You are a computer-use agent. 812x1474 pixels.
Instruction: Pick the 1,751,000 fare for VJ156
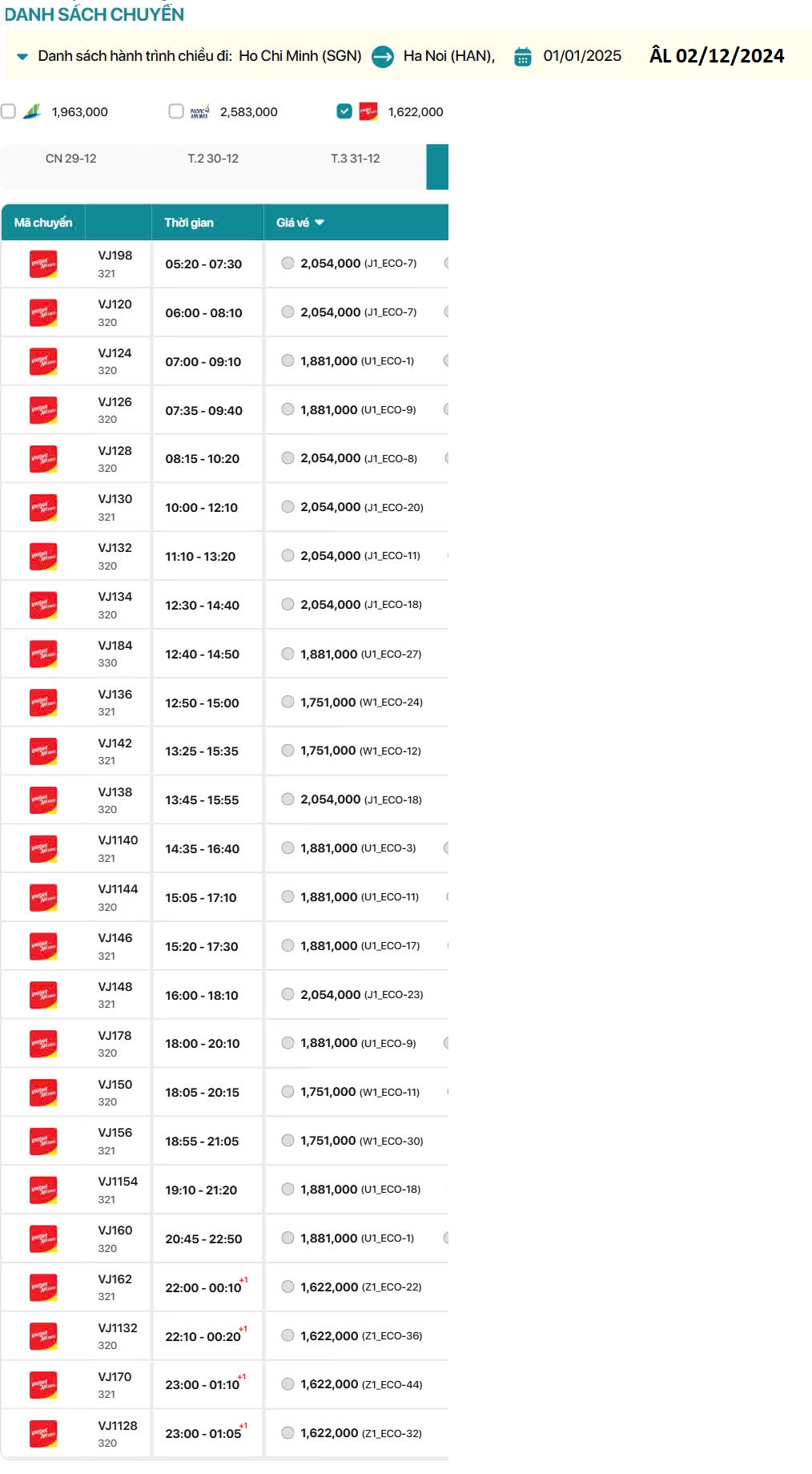pos(288,1140)
